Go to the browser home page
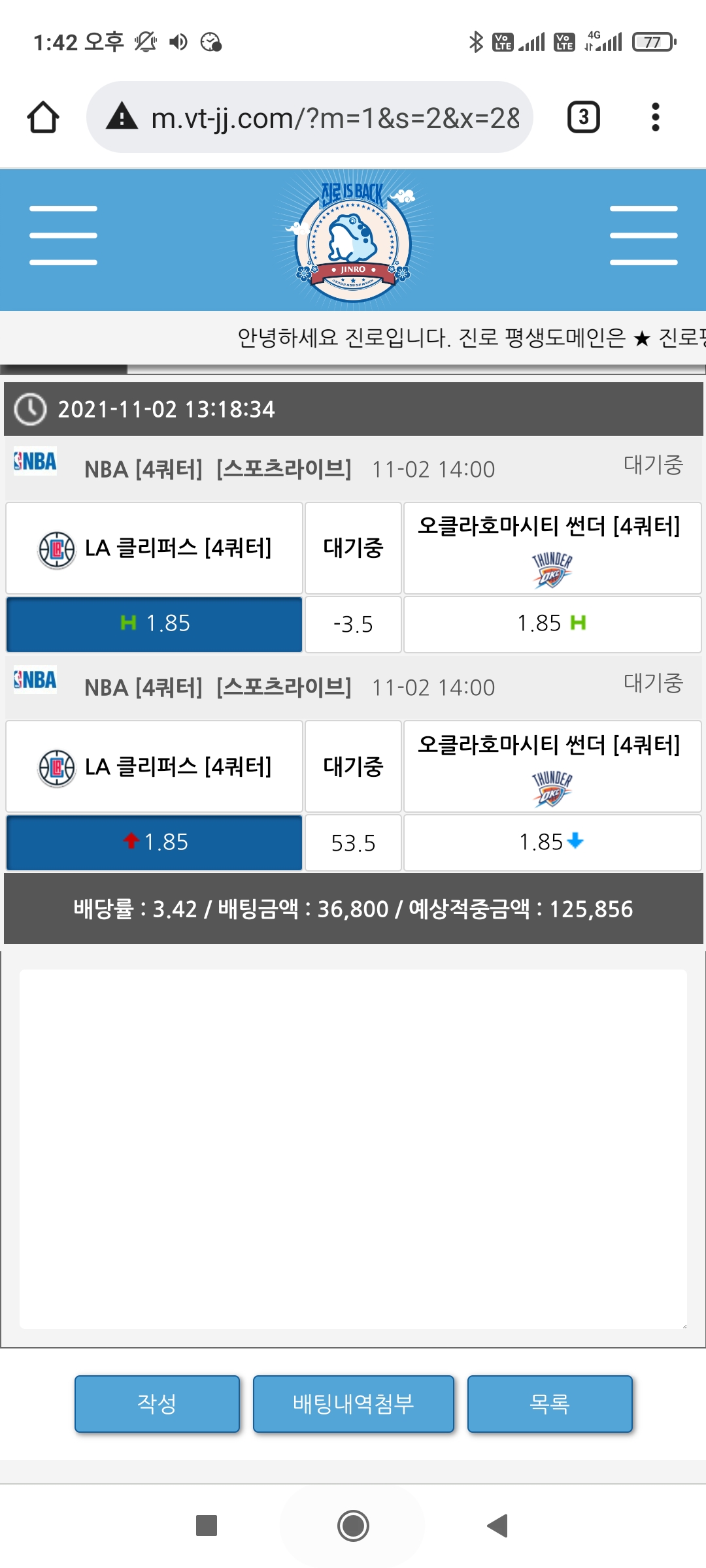 click(43, 118)
